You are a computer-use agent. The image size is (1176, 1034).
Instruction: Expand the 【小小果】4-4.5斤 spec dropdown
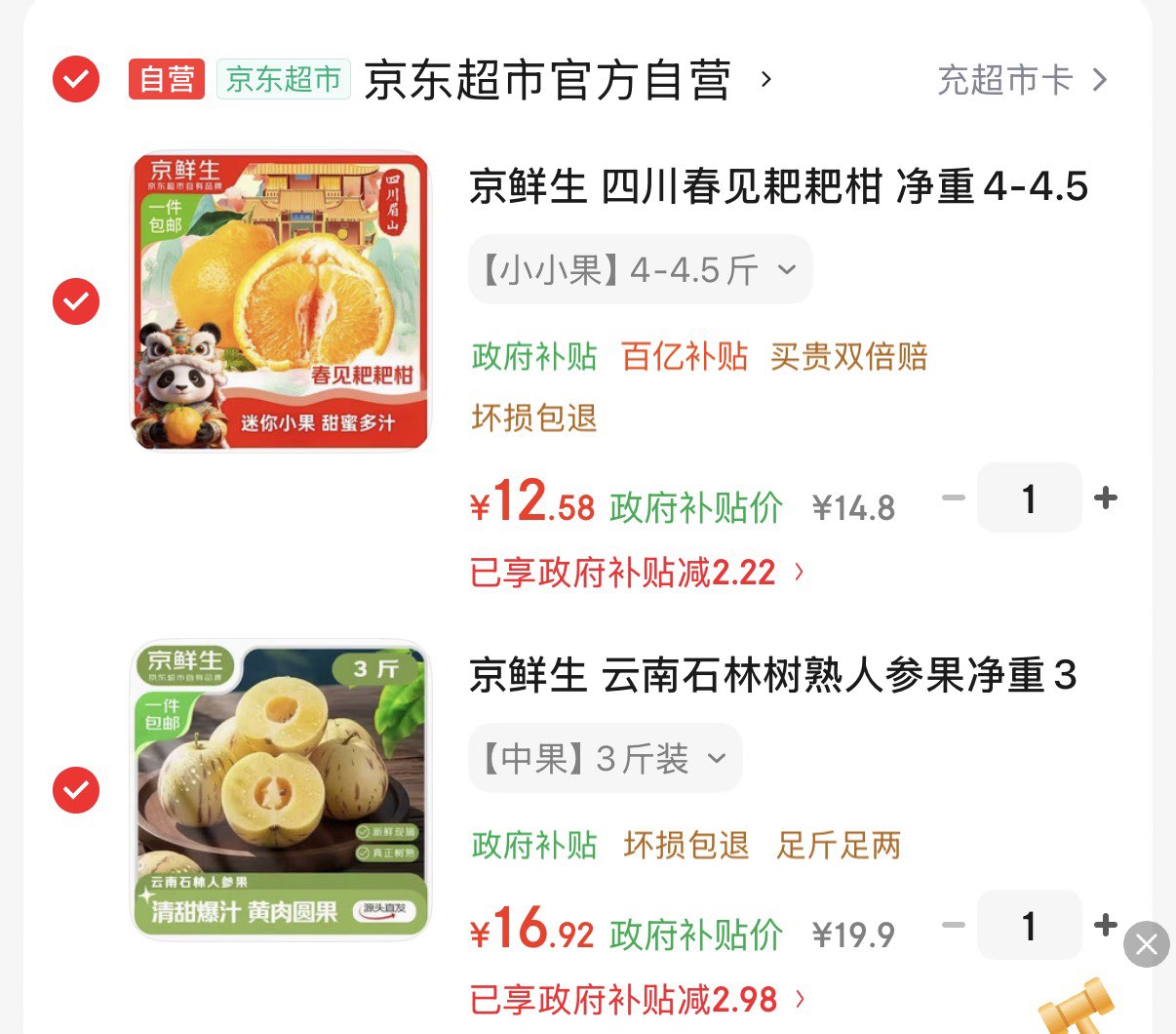(x=640, y=270)
